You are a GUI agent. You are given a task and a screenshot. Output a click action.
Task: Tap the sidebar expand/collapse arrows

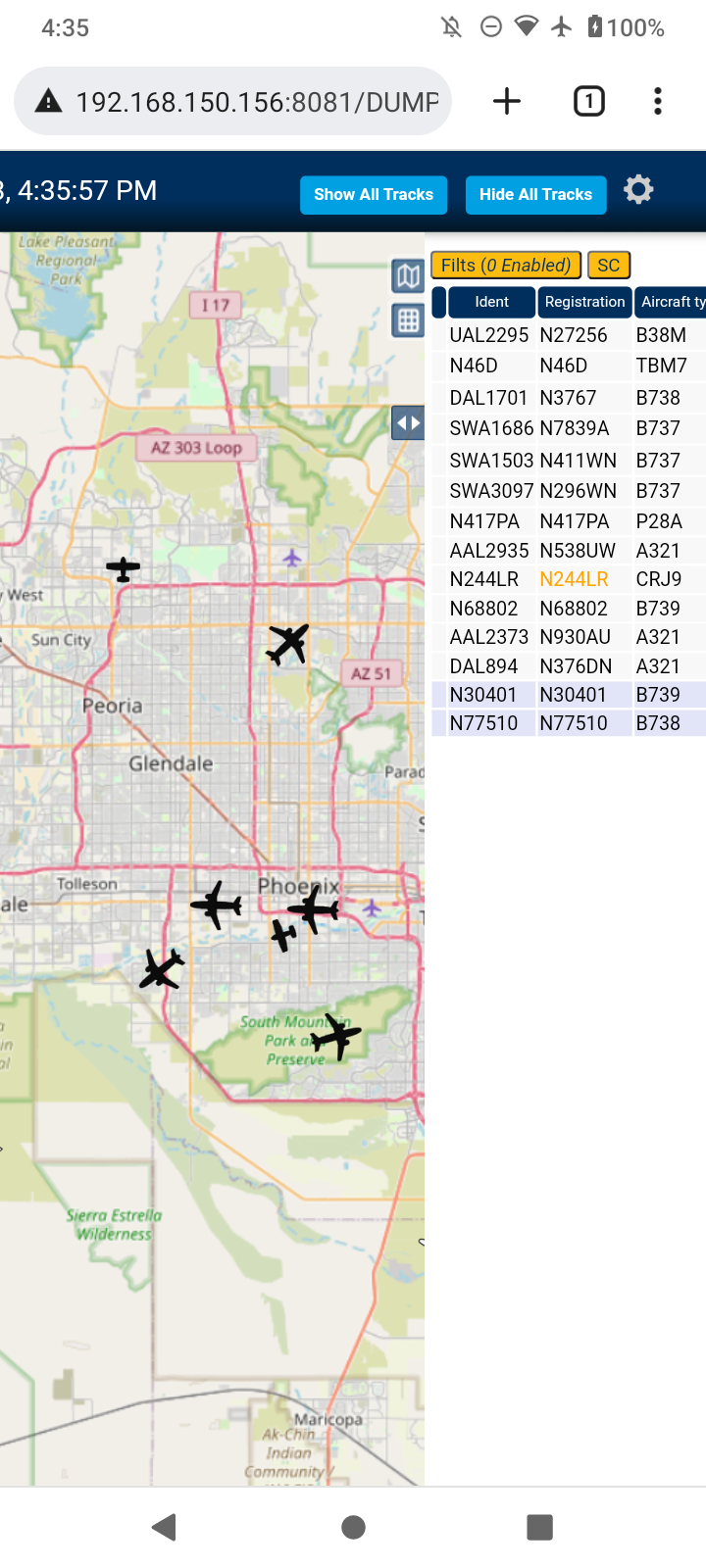click(x=408, y=423)
